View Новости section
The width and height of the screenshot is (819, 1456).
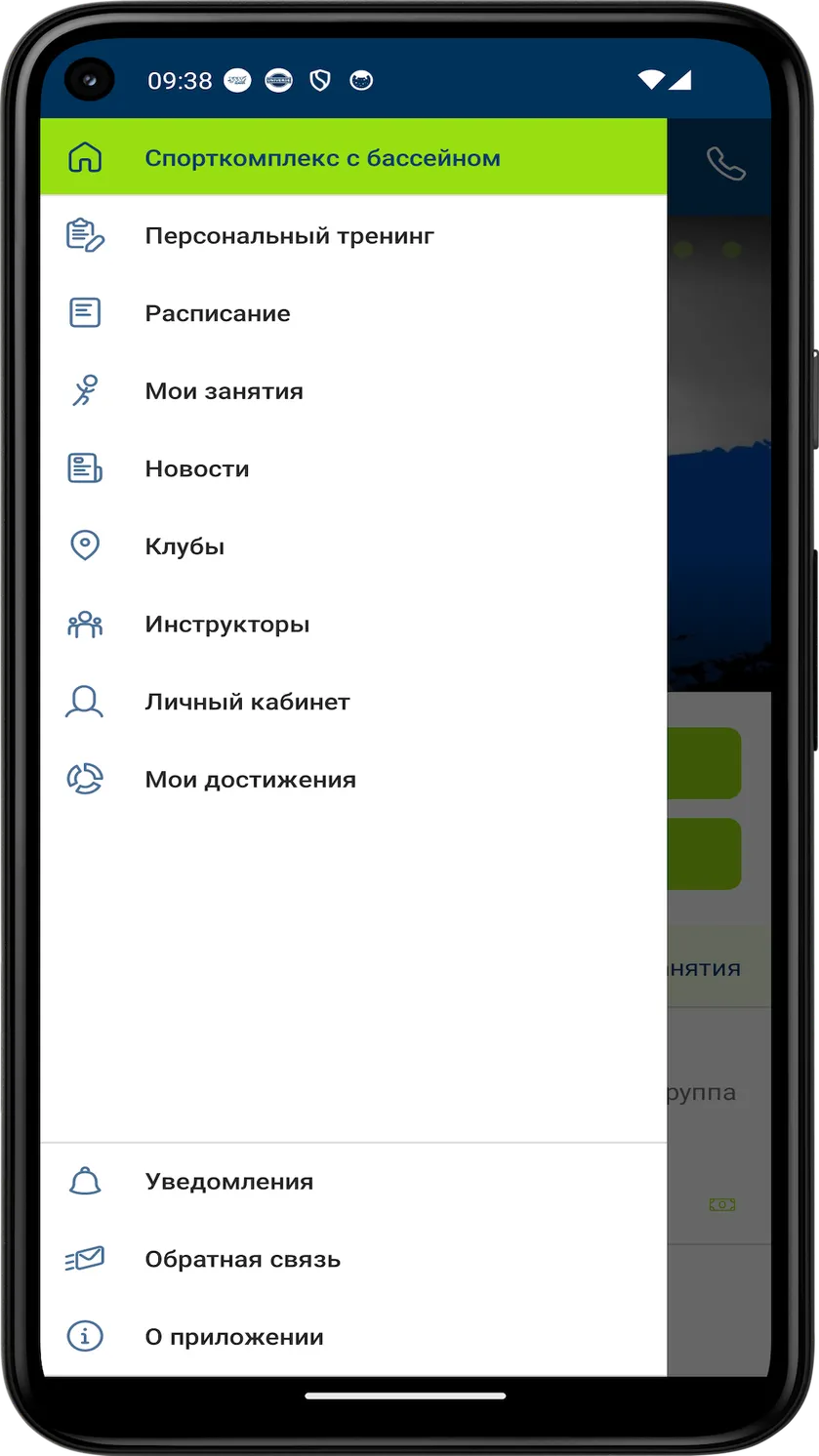coord(353,469)
